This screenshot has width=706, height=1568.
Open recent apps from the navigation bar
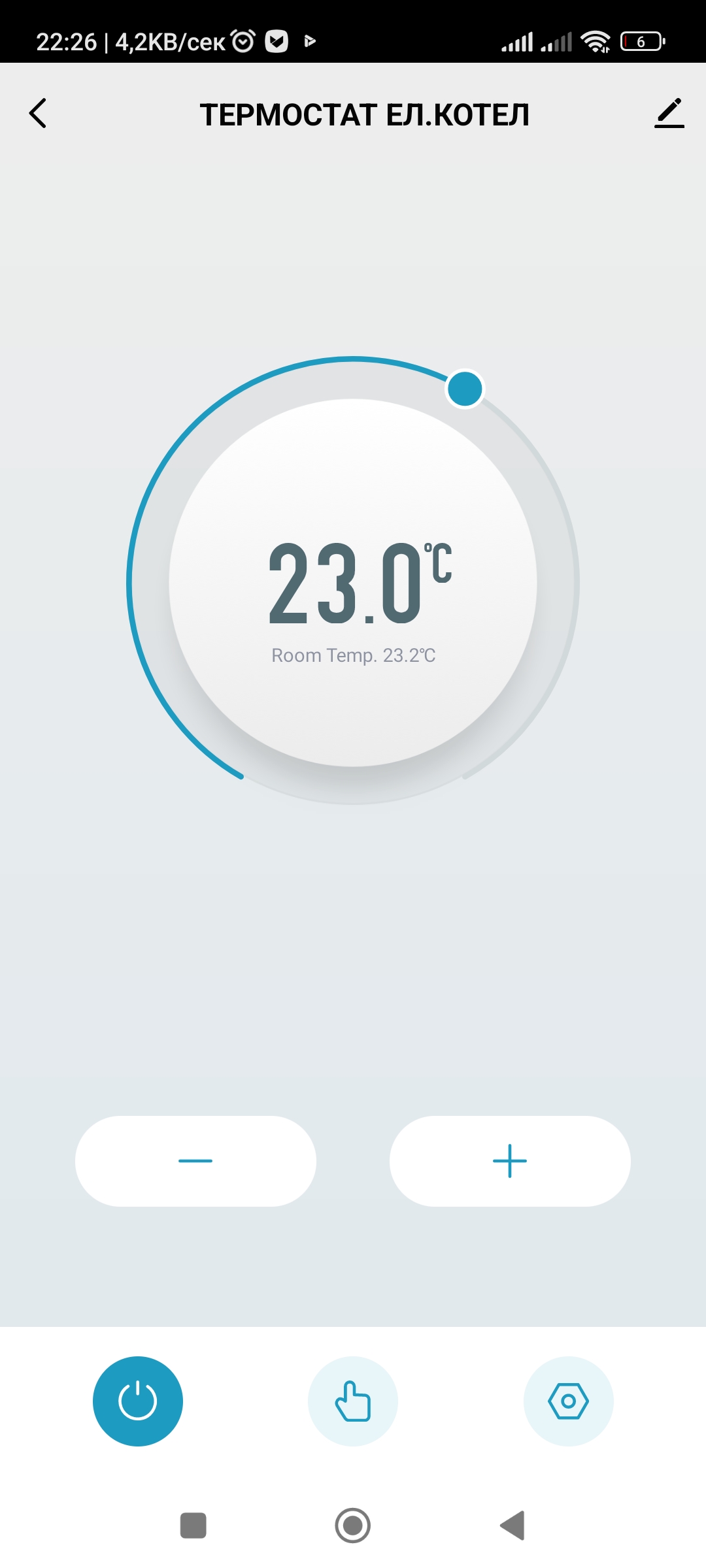[193, 1526]
